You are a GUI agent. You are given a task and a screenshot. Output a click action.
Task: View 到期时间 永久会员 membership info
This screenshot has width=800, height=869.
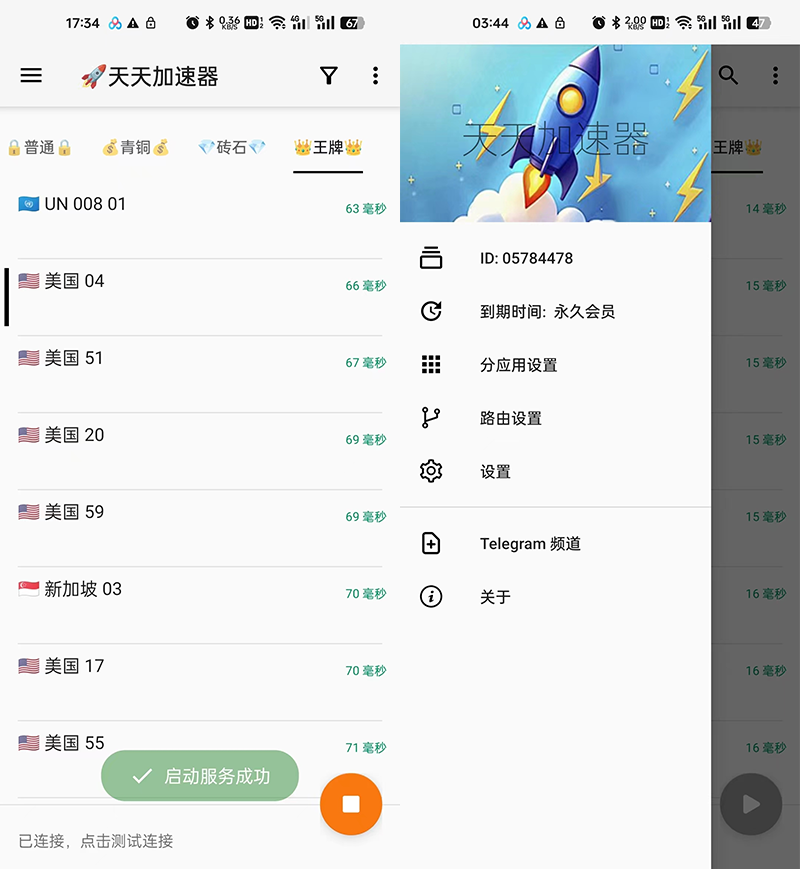pos(539,311)
